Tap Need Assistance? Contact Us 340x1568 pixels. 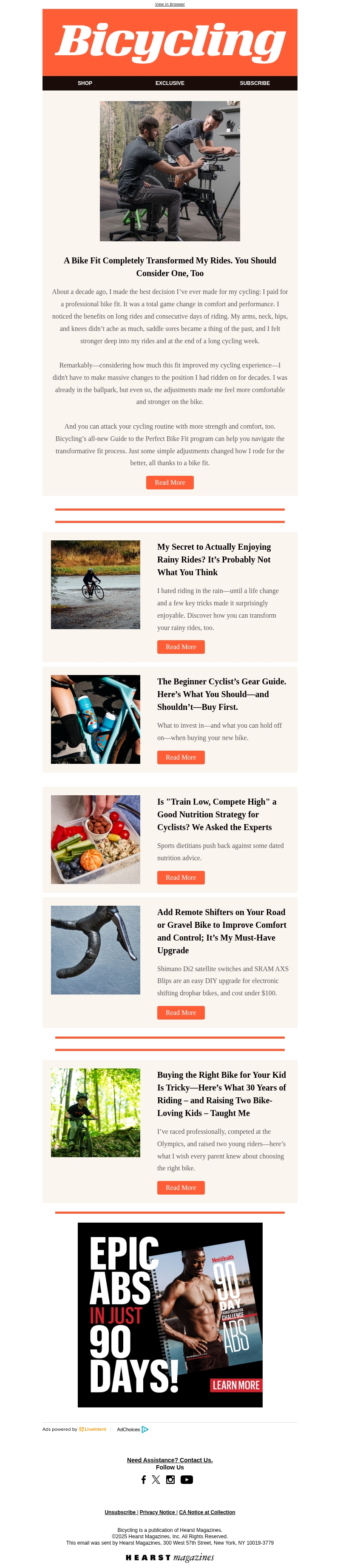[170, 1460]
